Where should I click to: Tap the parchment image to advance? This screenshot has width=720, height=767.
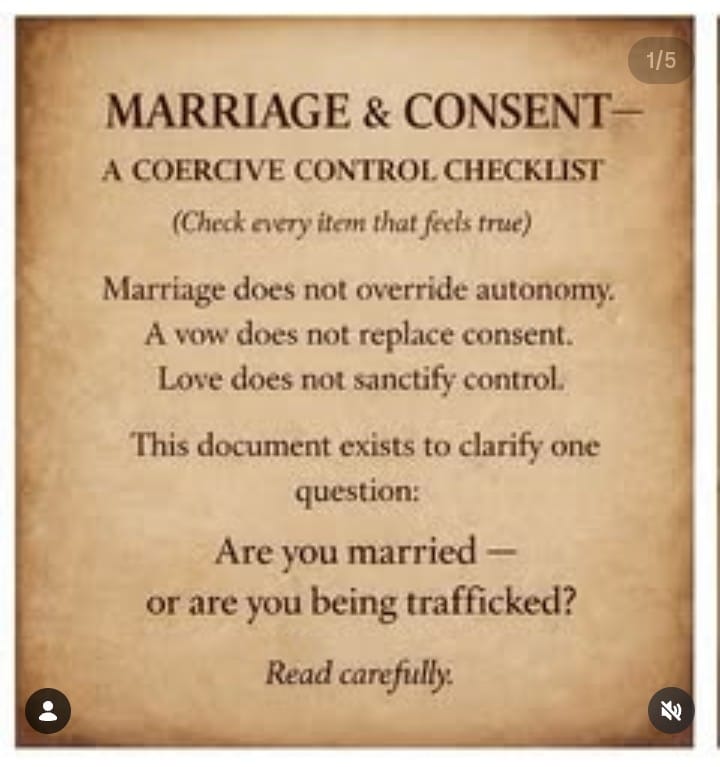[360, 400]
